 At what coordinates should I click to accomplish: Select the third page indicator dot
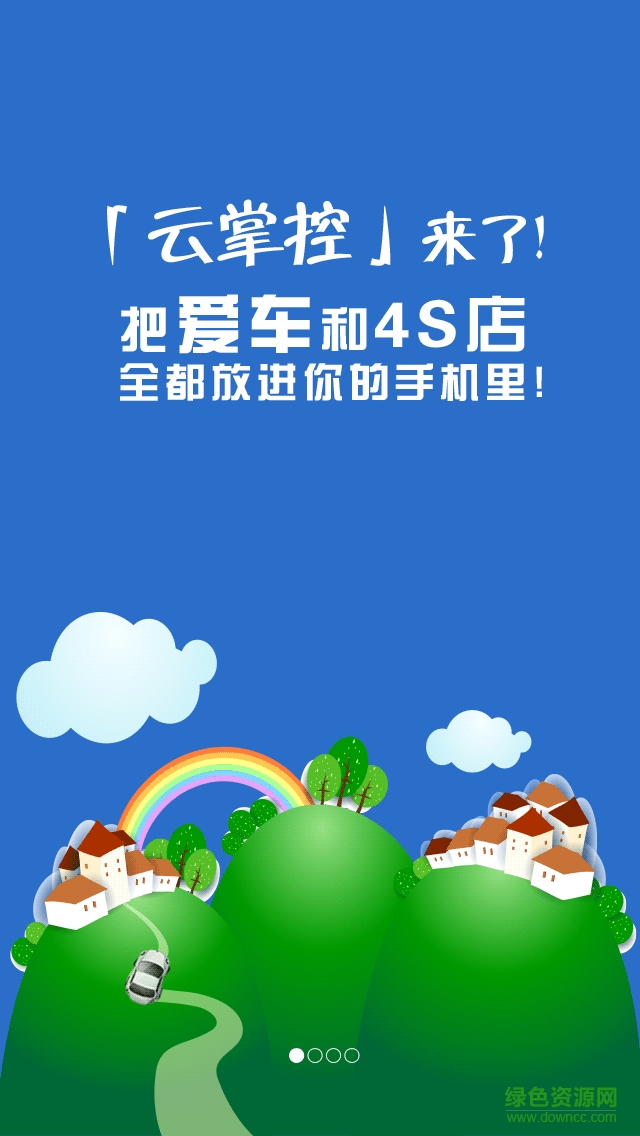click(x=333, y=1055)
